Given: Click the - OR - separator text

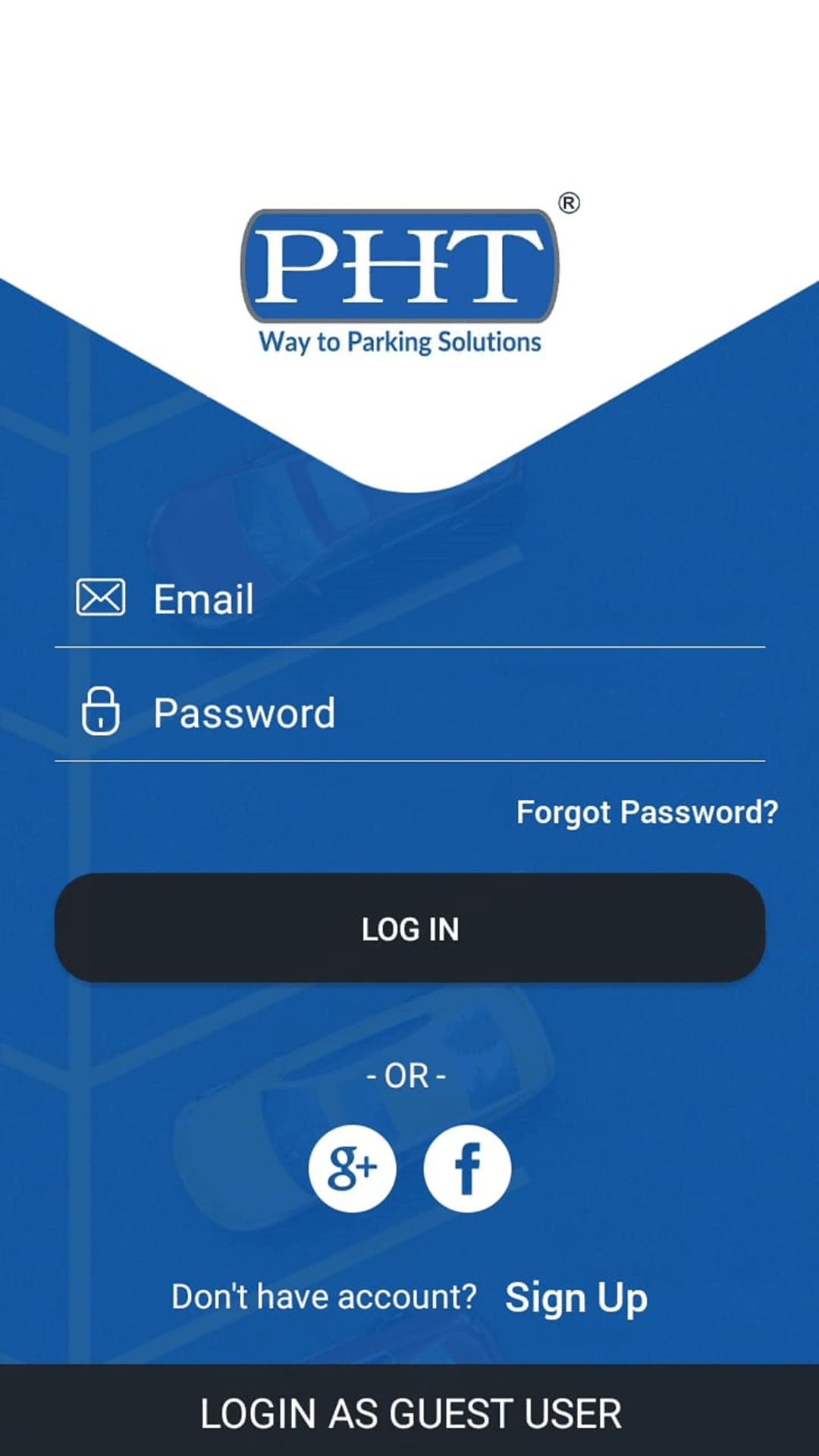Looking at the screenshot, I should click(x=408, y=1075).
